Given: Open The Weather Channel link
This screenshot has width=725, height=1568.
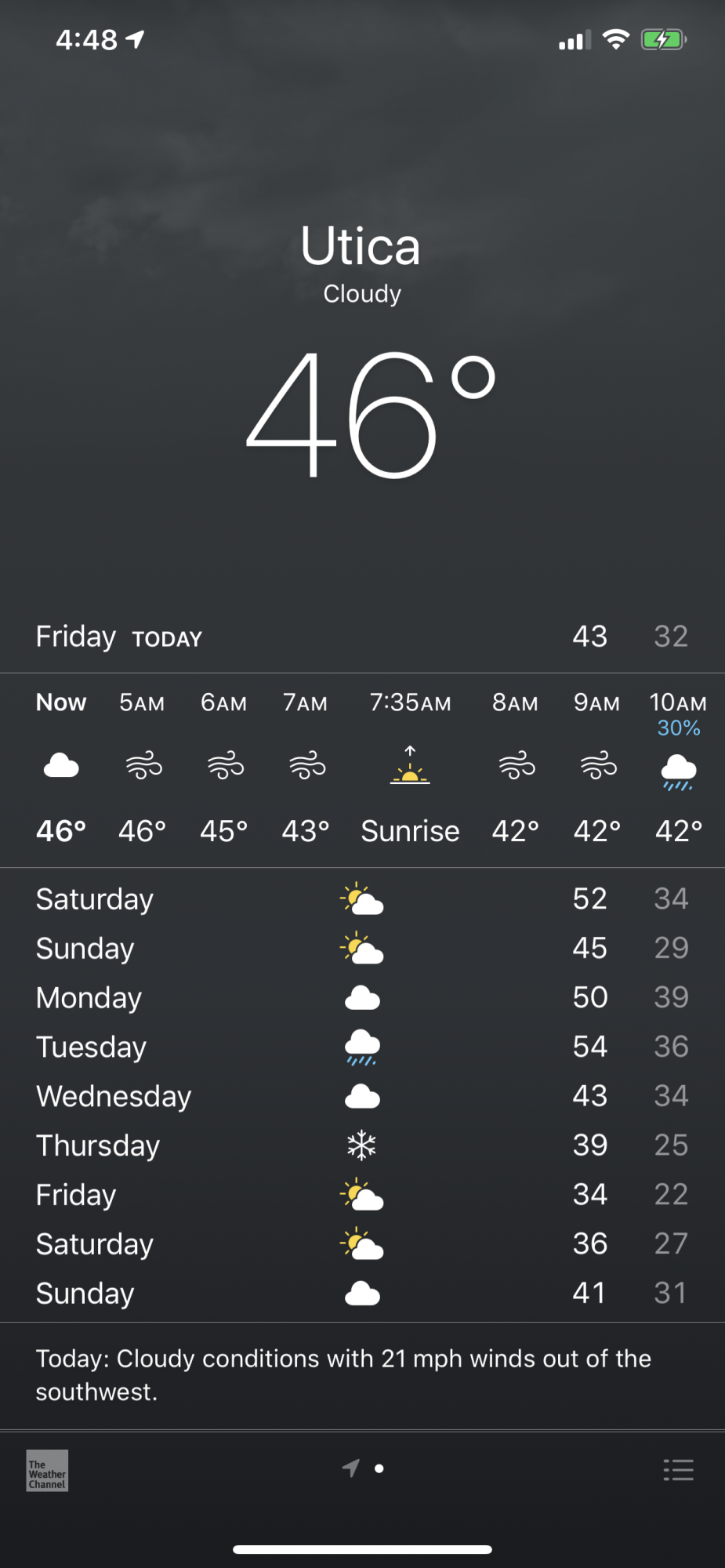Looking at the screenshot, I should click(x=47, y=1470).
